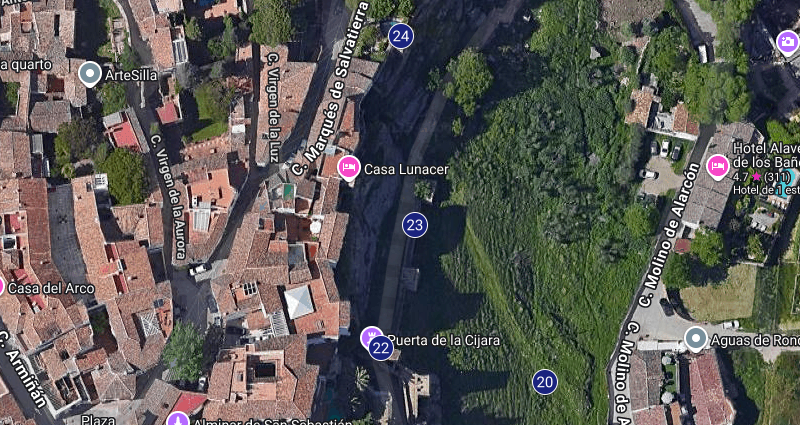Open marker 22 near Puerta de la Cijara
Viewport: 800px width, 425px height.
click(380, 348)
